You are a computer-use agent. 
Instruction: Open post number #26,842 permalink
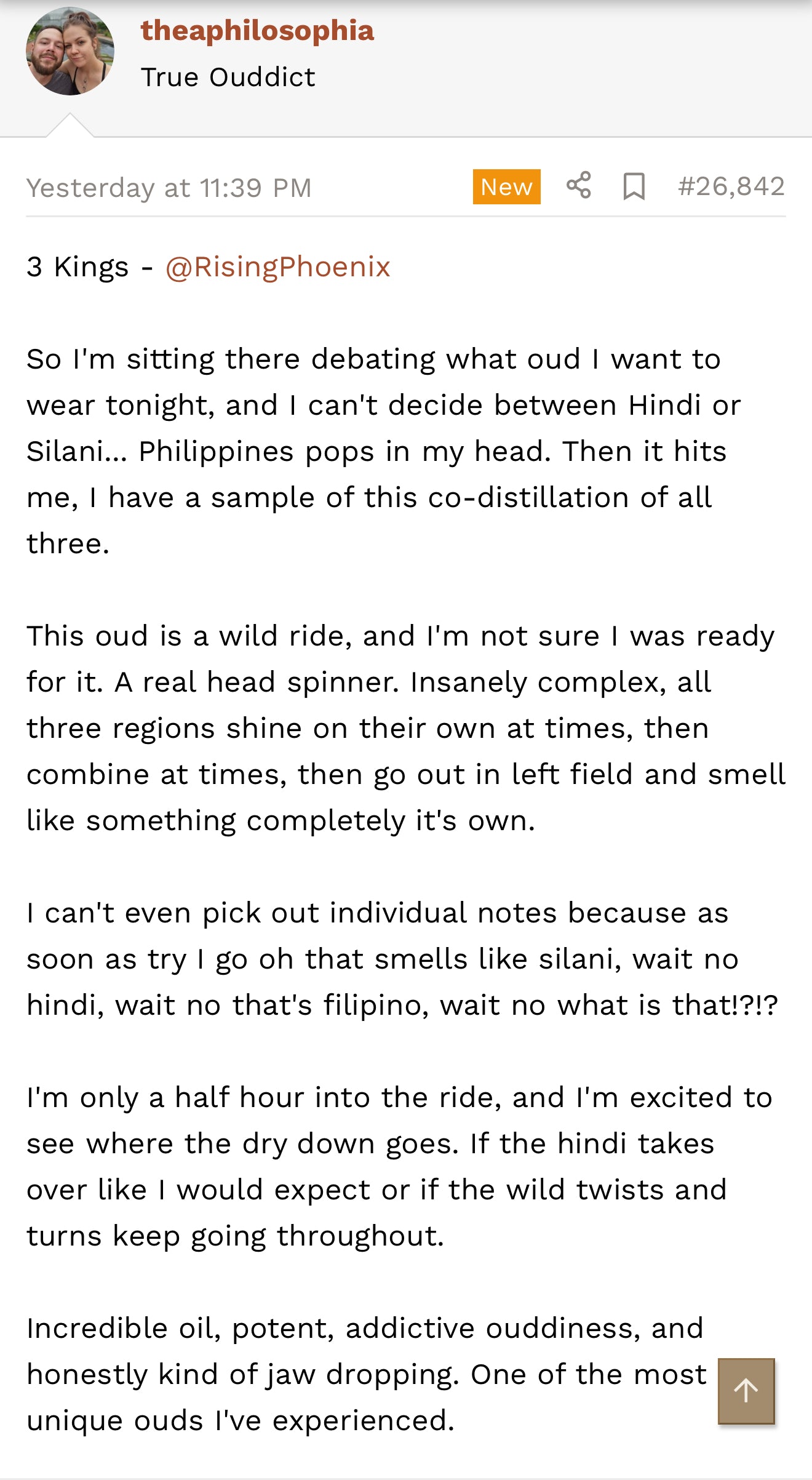tap(731, 186)
